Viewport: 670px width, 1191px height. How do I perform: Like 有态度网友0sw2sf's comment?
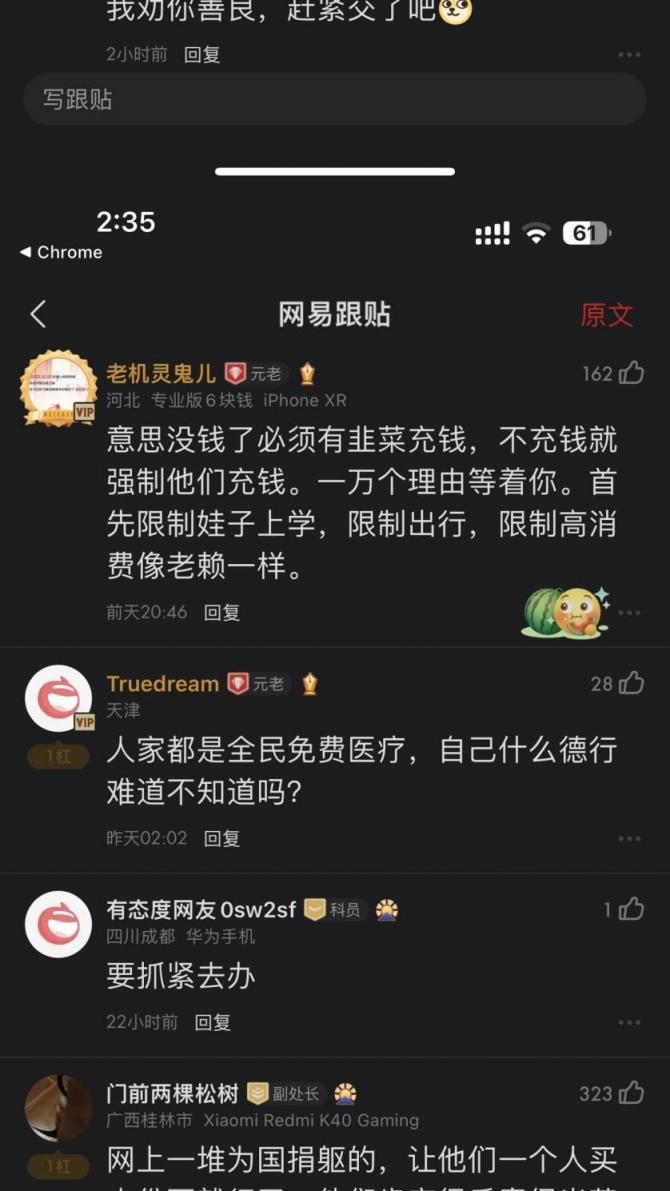tap(631, 909)
